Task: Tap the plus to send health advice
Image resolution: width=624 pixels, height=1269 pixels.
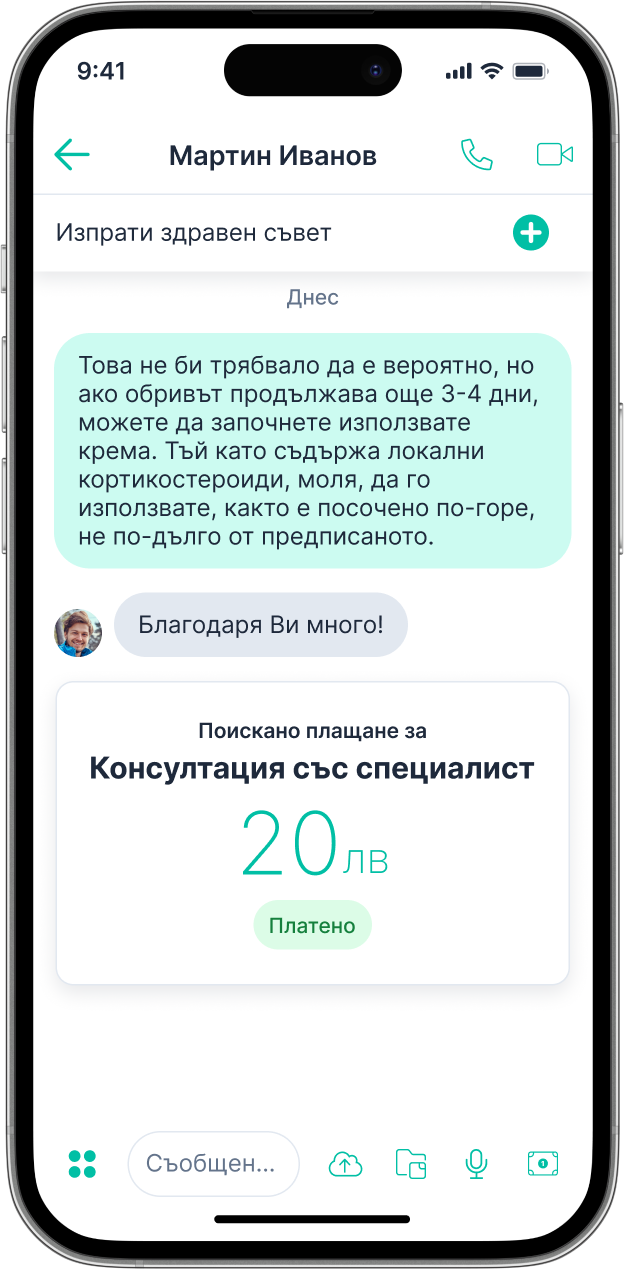Action: (x=531, y=233)
